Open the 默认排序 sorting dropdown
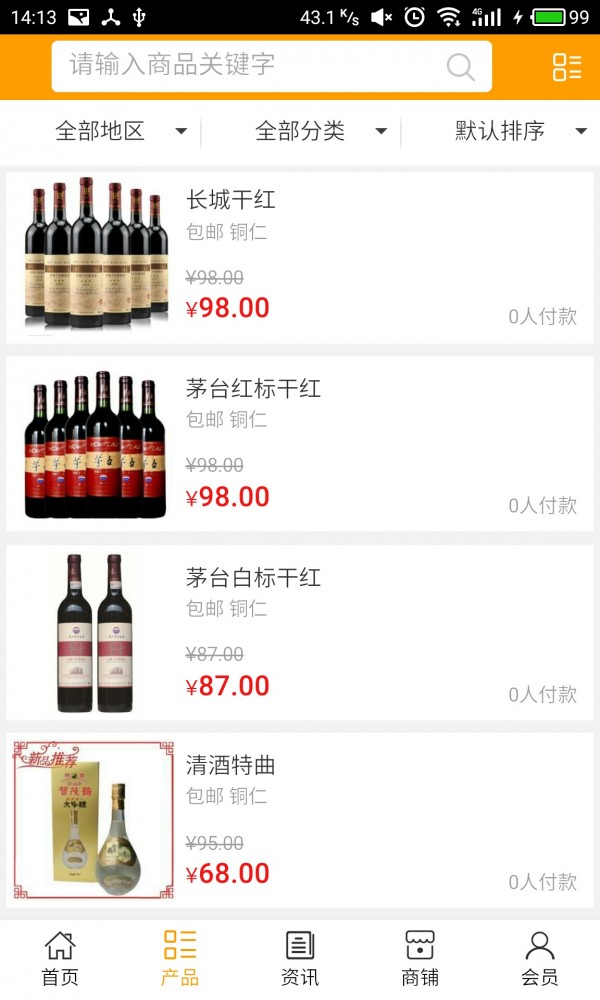This screenshot has height=1000, width=600. 520,131
